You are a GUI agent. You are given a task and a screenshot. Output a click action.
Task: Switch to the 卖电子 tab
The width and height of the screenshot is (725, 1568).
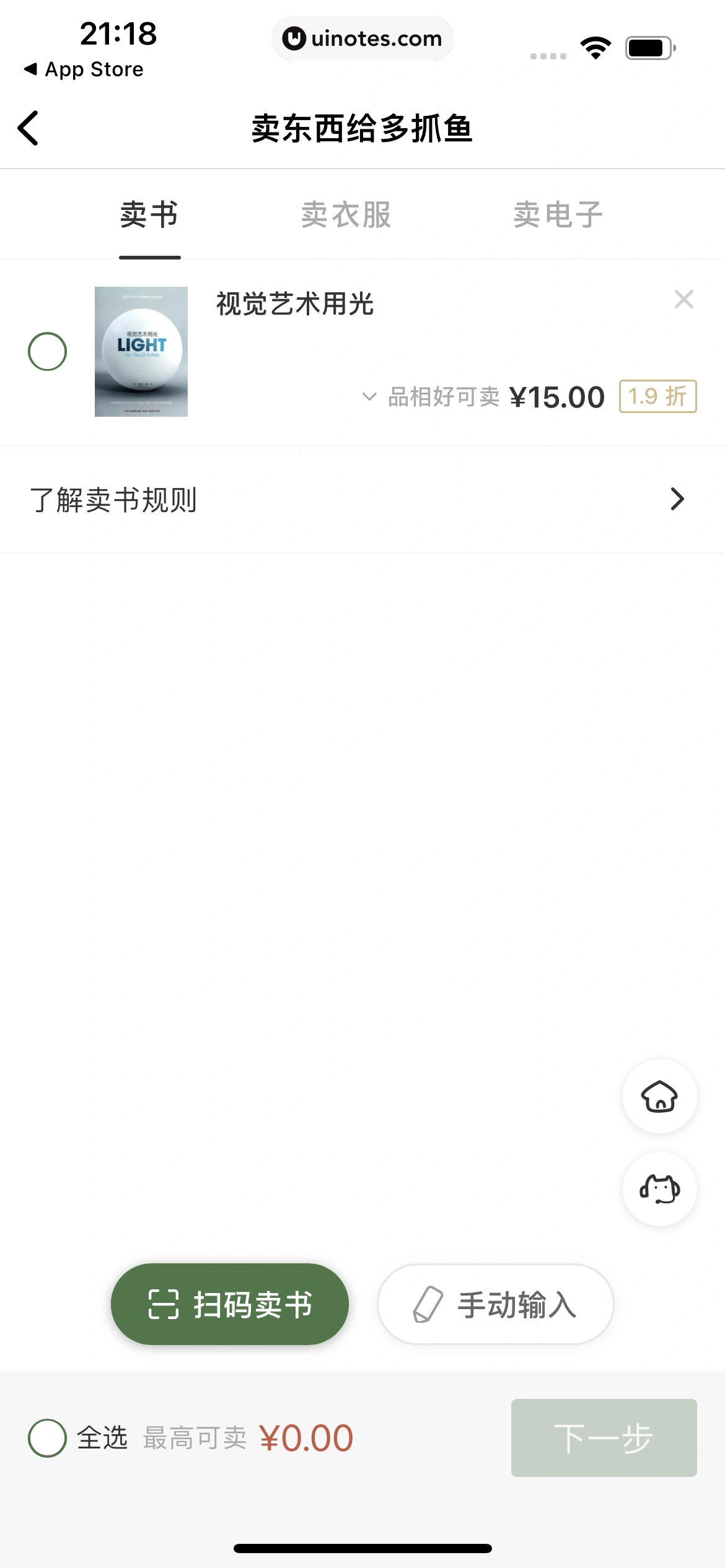(558, 214)
